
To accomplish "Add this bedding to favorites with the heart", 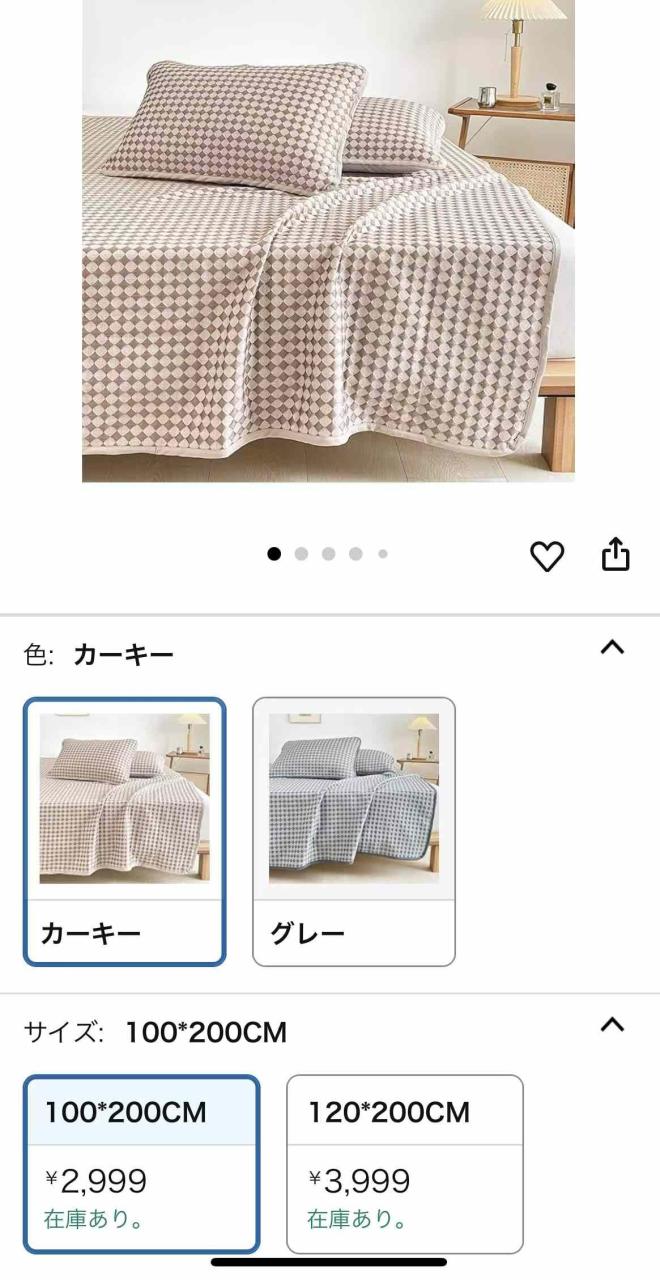I will [x=546, y=555].
